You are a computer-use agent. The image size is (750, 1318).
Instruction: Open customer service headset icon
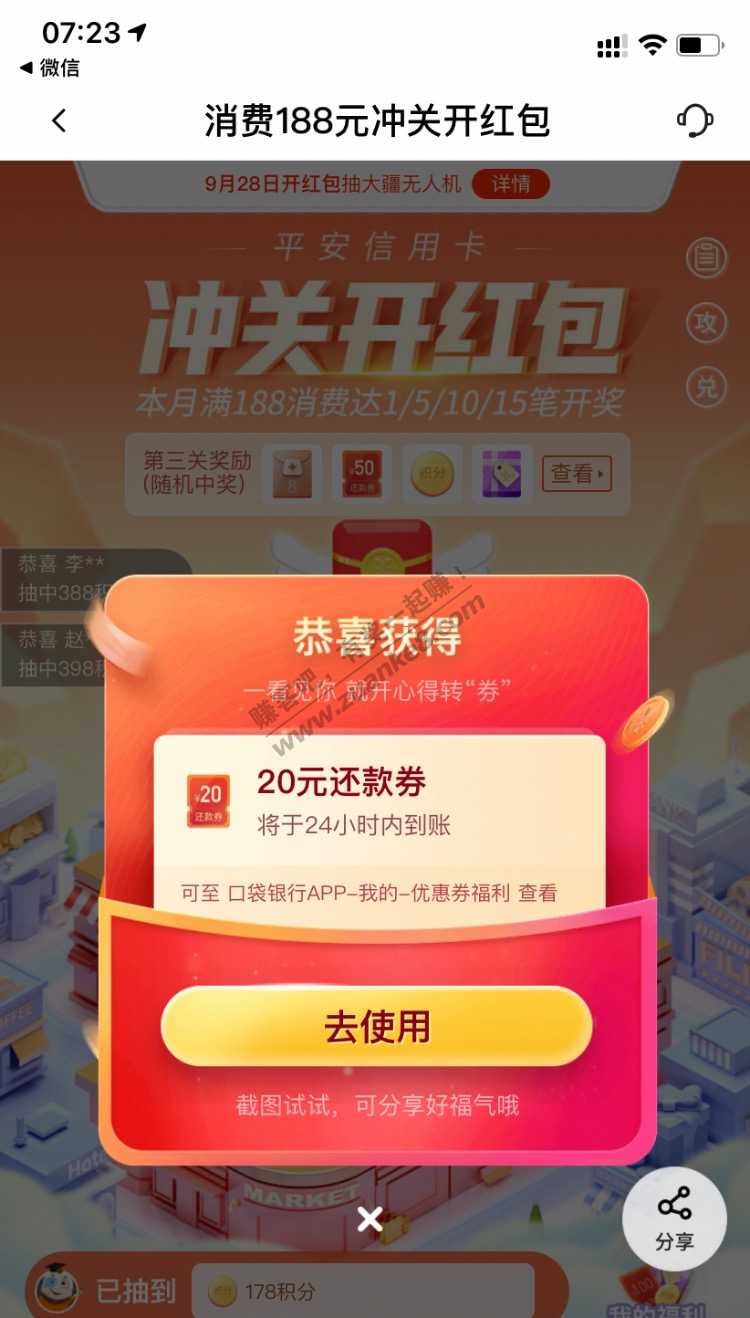694,121
